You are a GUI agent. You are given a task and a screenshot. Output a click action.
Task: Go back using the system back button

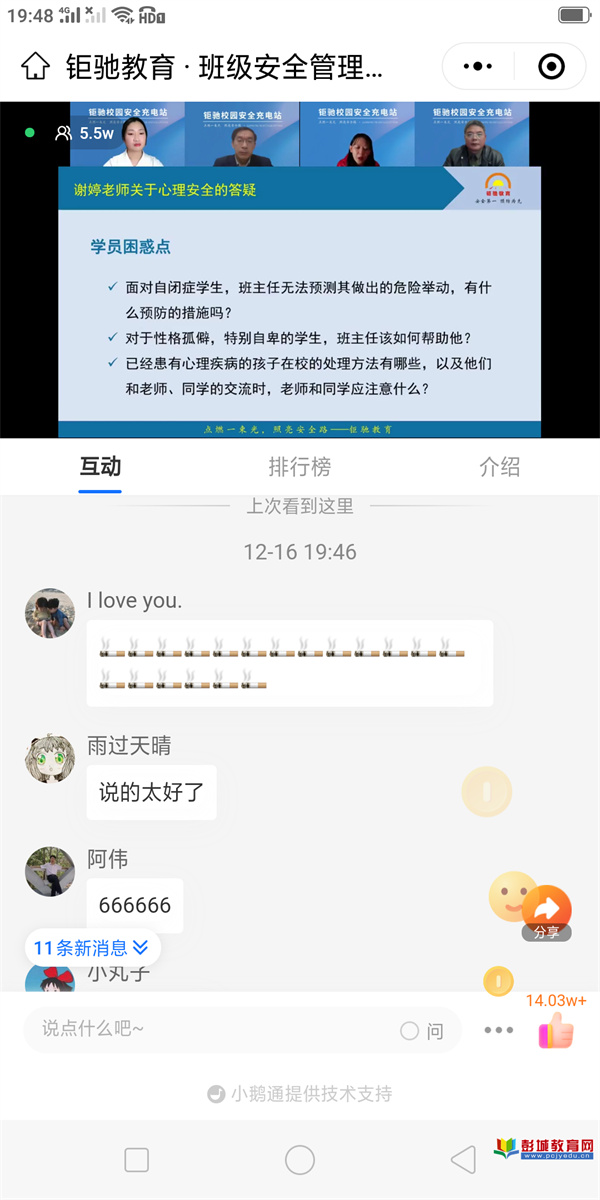[x=463, y=1159]
